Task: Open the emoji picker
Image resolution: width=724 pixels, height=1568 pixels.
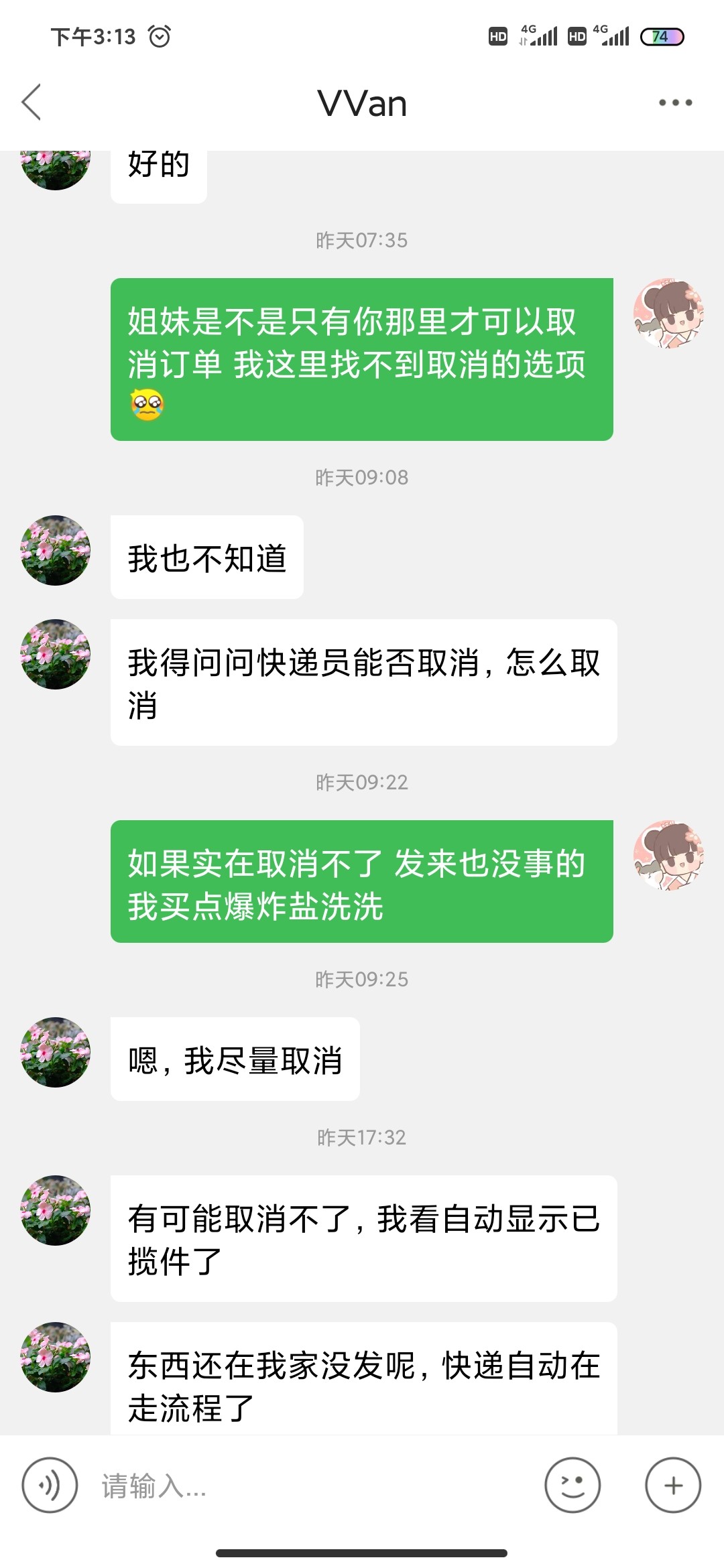Action: [x=572, y=1485]
